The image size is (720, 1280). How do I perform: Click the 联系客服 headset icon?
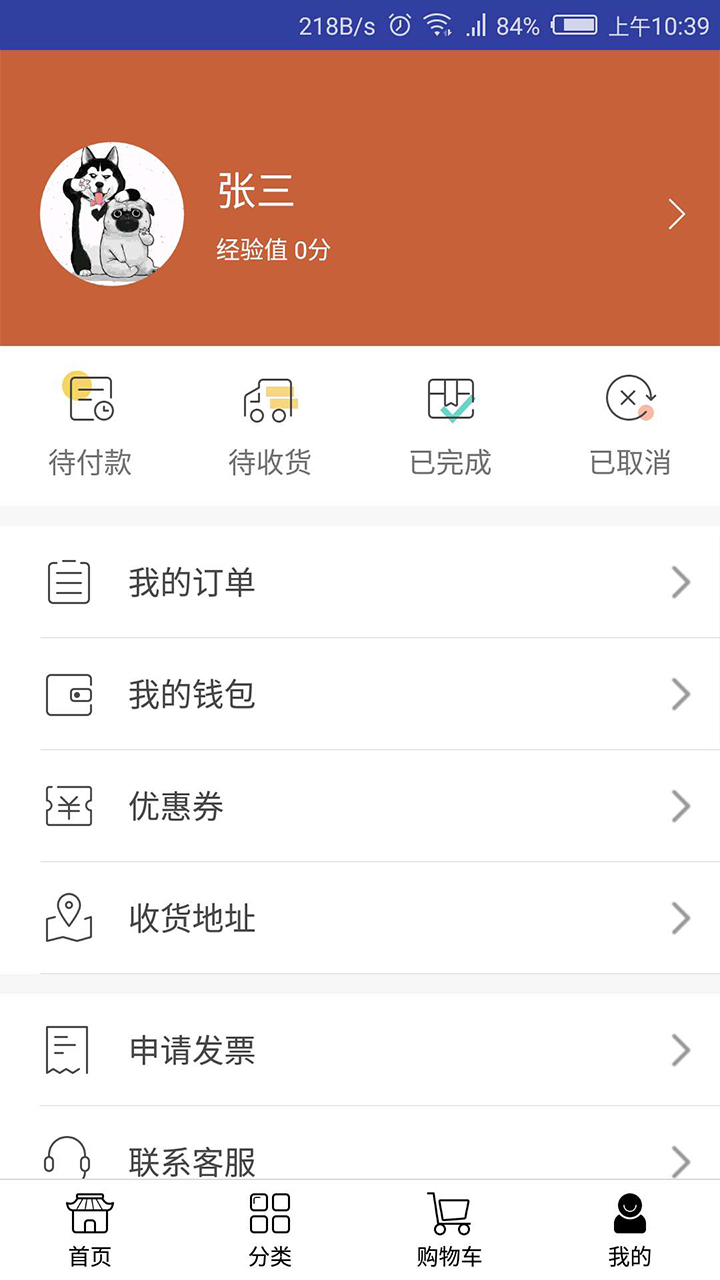pyautogui.click(x=67, y=1158)
